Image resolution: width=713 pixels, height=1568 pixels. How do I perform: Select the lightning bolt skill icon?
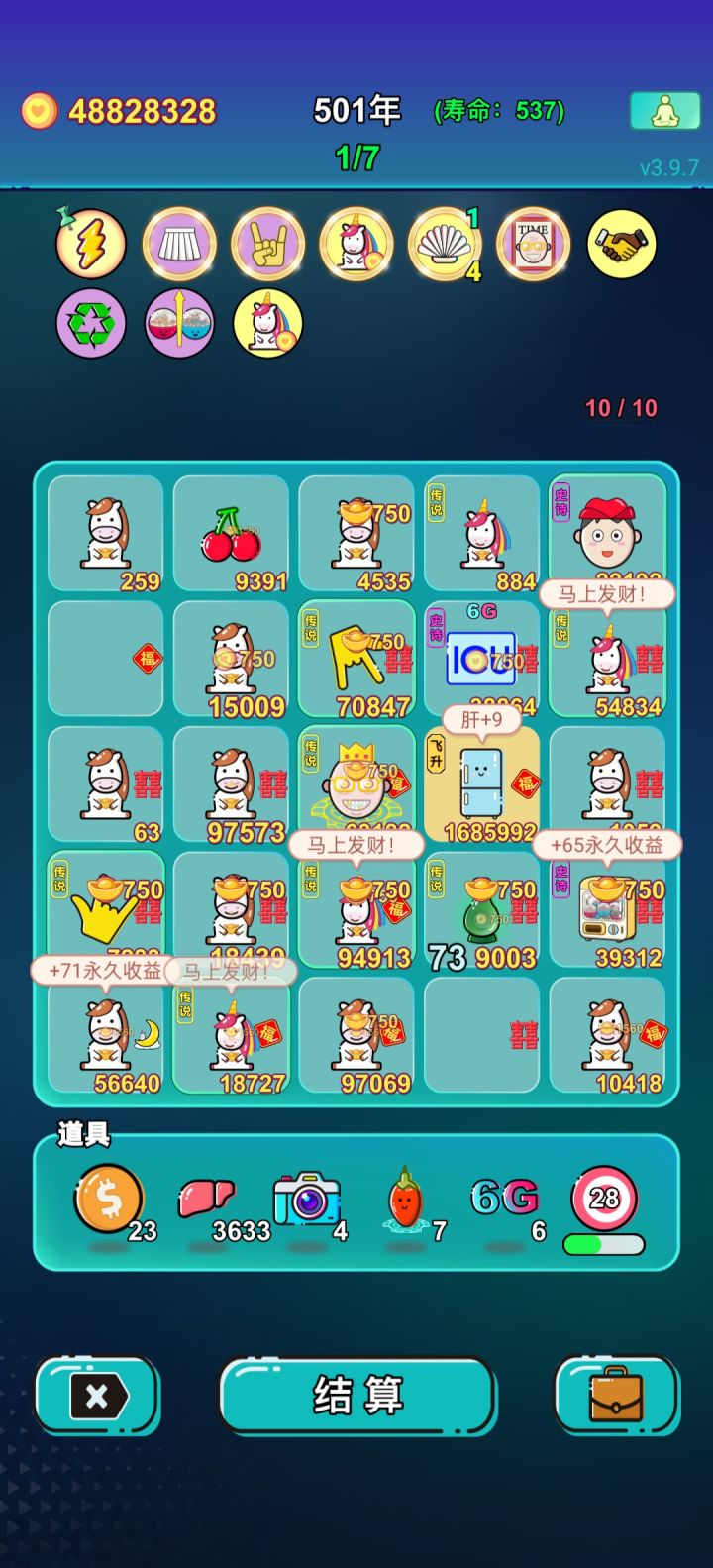[91, 244]
